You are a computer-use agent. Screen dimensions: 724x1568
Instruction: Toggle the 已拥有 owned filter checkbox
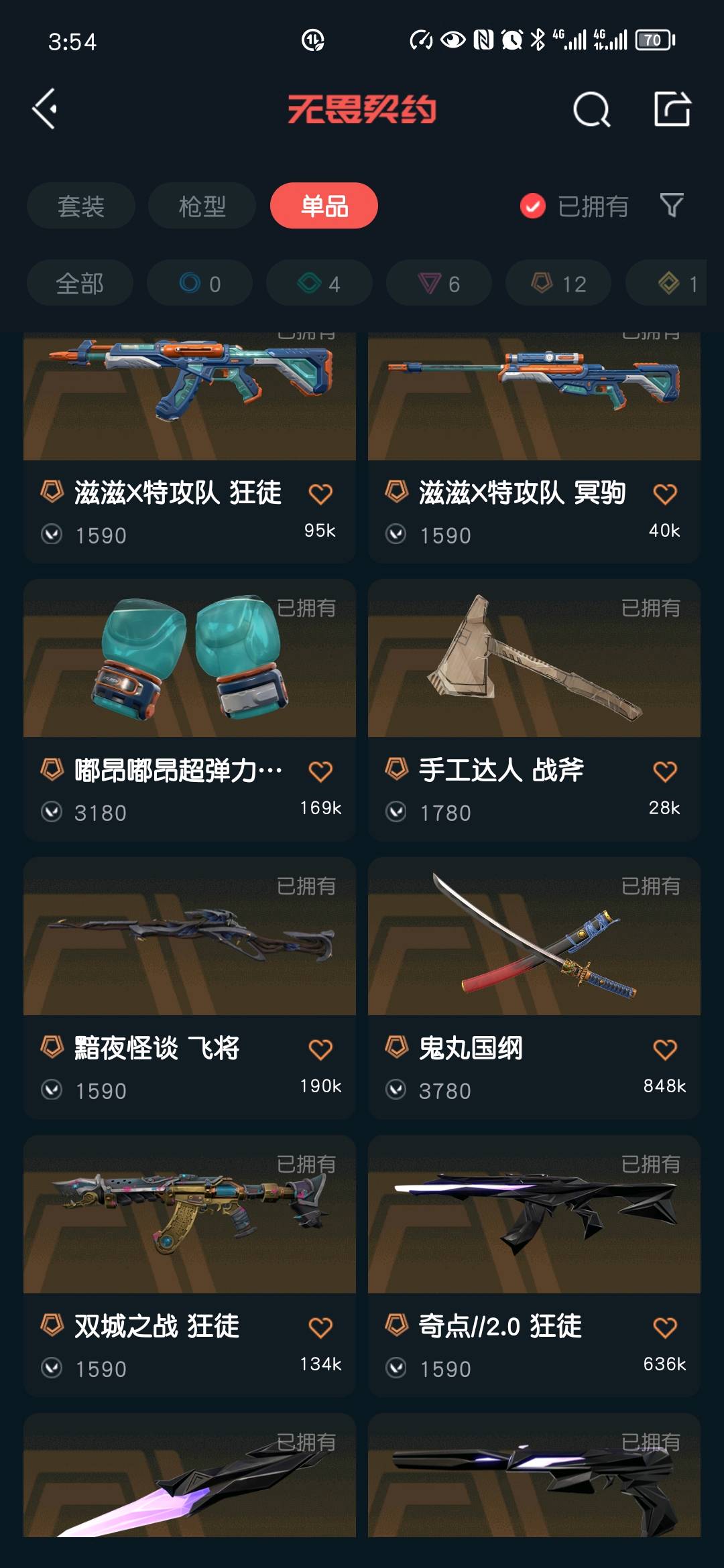click(533, 206)
